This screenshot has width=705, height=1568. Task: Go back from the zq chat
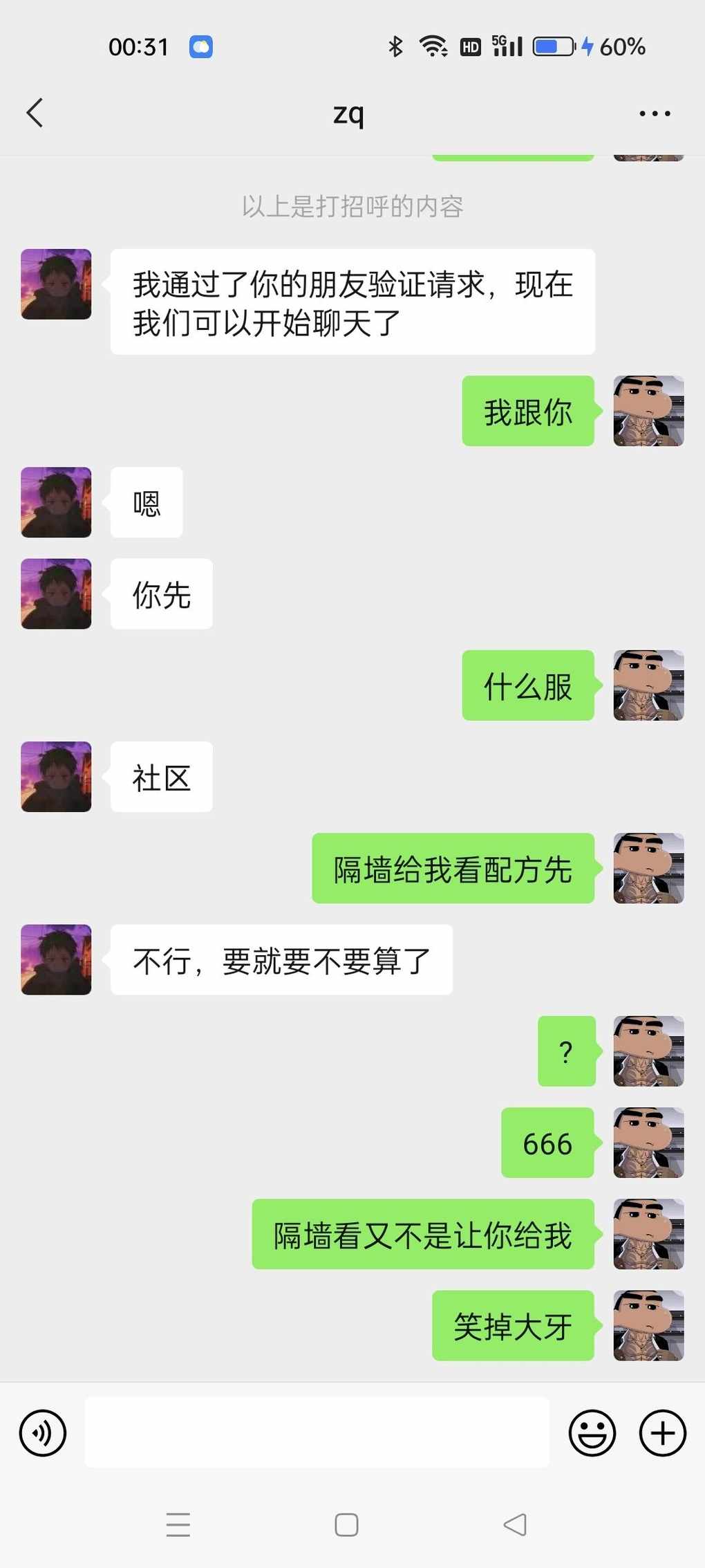(35, 113)
